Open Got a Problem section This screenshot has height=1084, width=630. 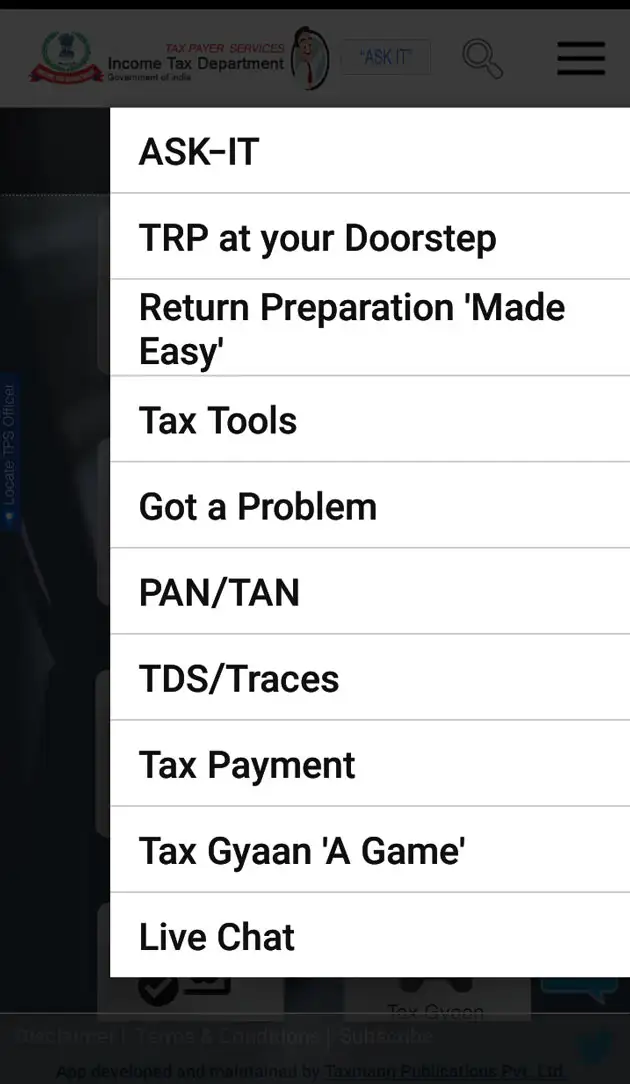pos(369,507)
